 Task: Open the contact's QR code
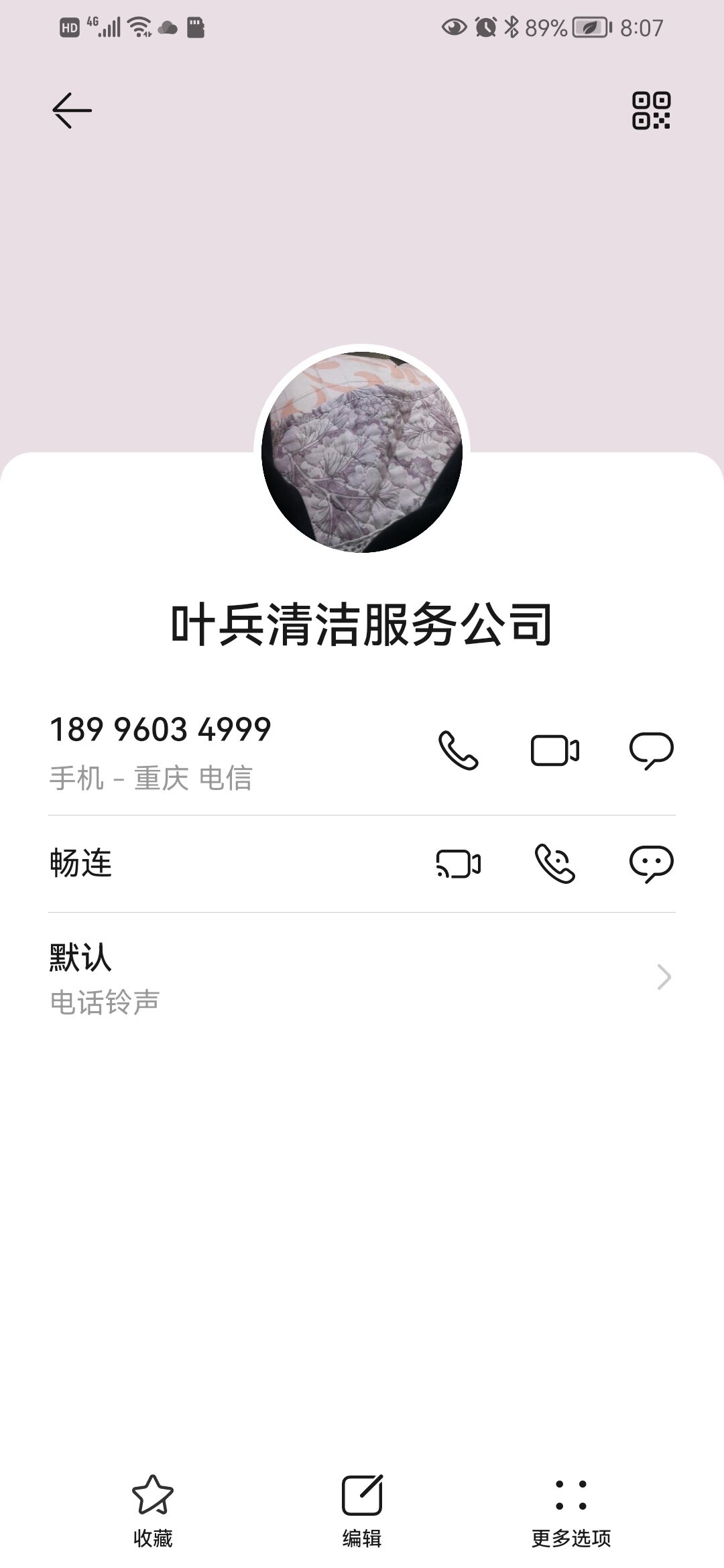[x=651, y=111]
